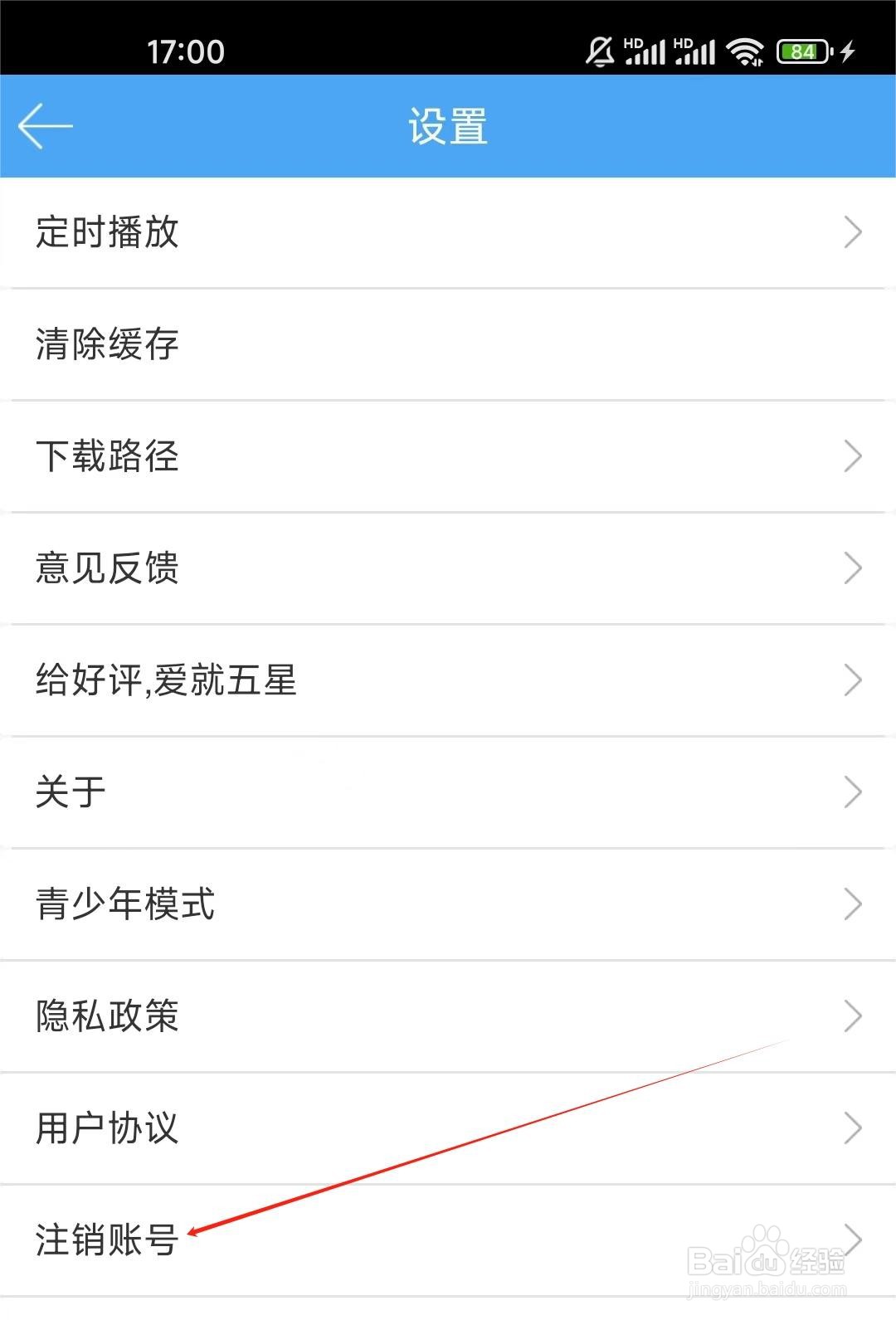Click the Baidu Jingyan watermark logo
This screenshot has height=1320, width=896.
767,1257
